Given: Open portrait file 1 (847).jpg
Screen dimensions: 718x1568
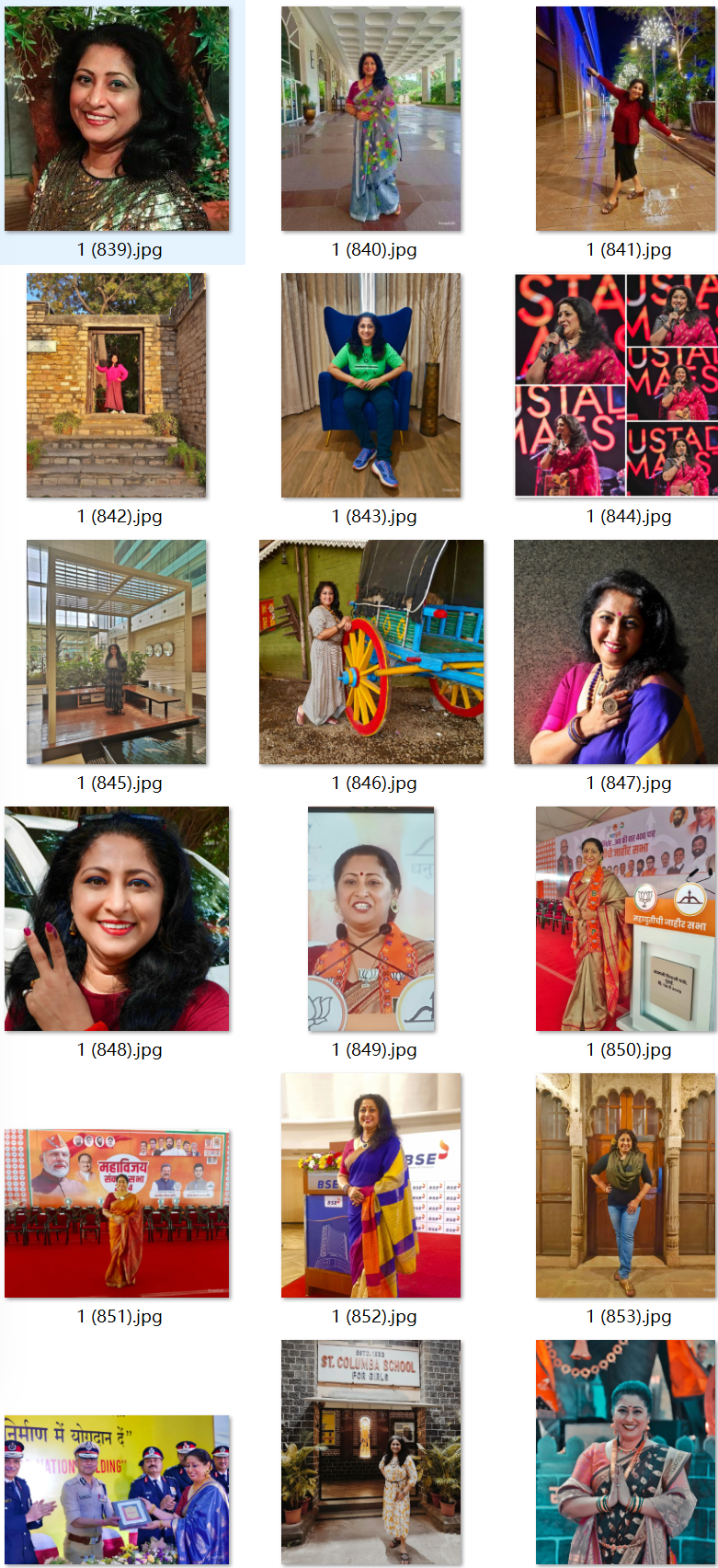Looking at the screenshot, I should pos(616,653).
